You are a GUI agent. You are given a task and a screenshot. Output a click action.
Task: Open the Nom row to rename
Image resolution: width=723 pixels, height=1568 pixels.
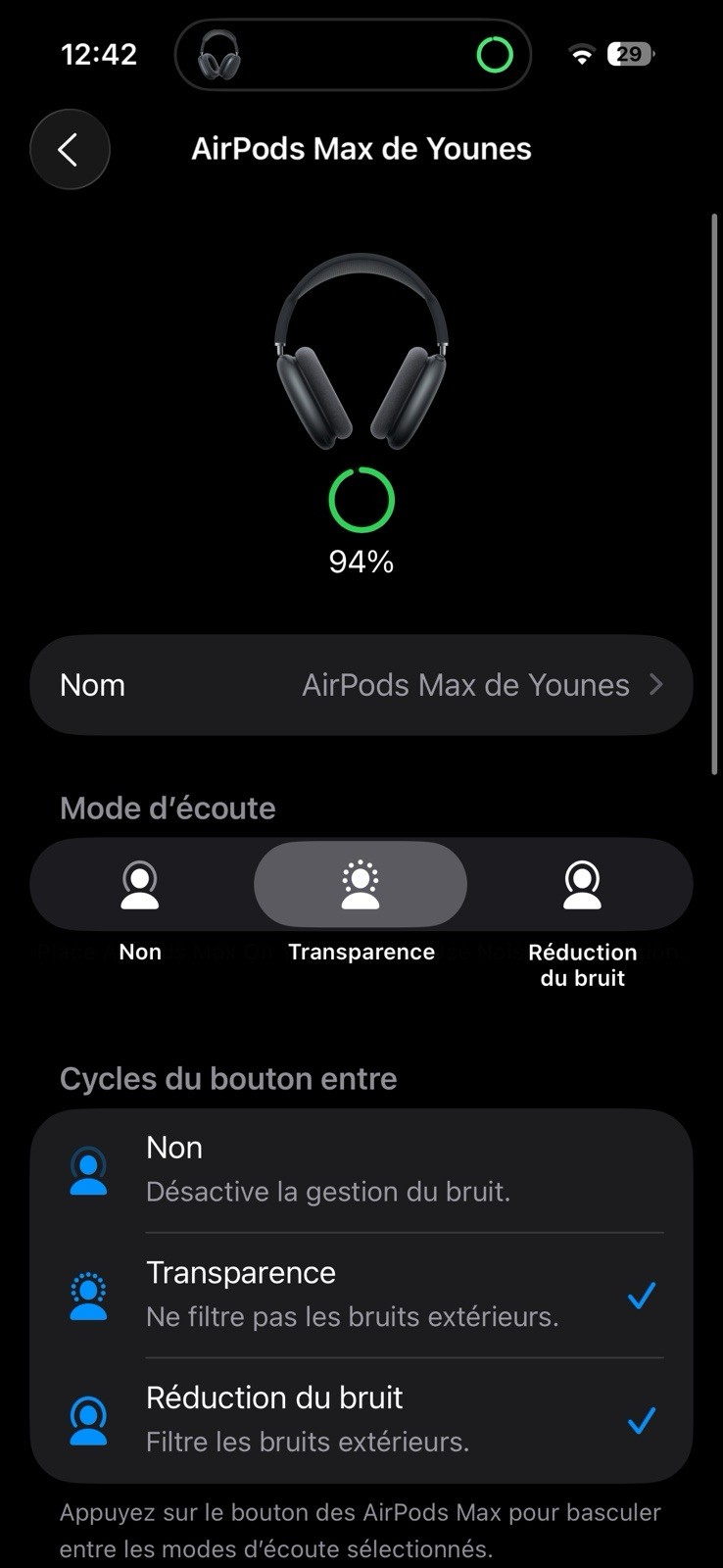[361, 685]
